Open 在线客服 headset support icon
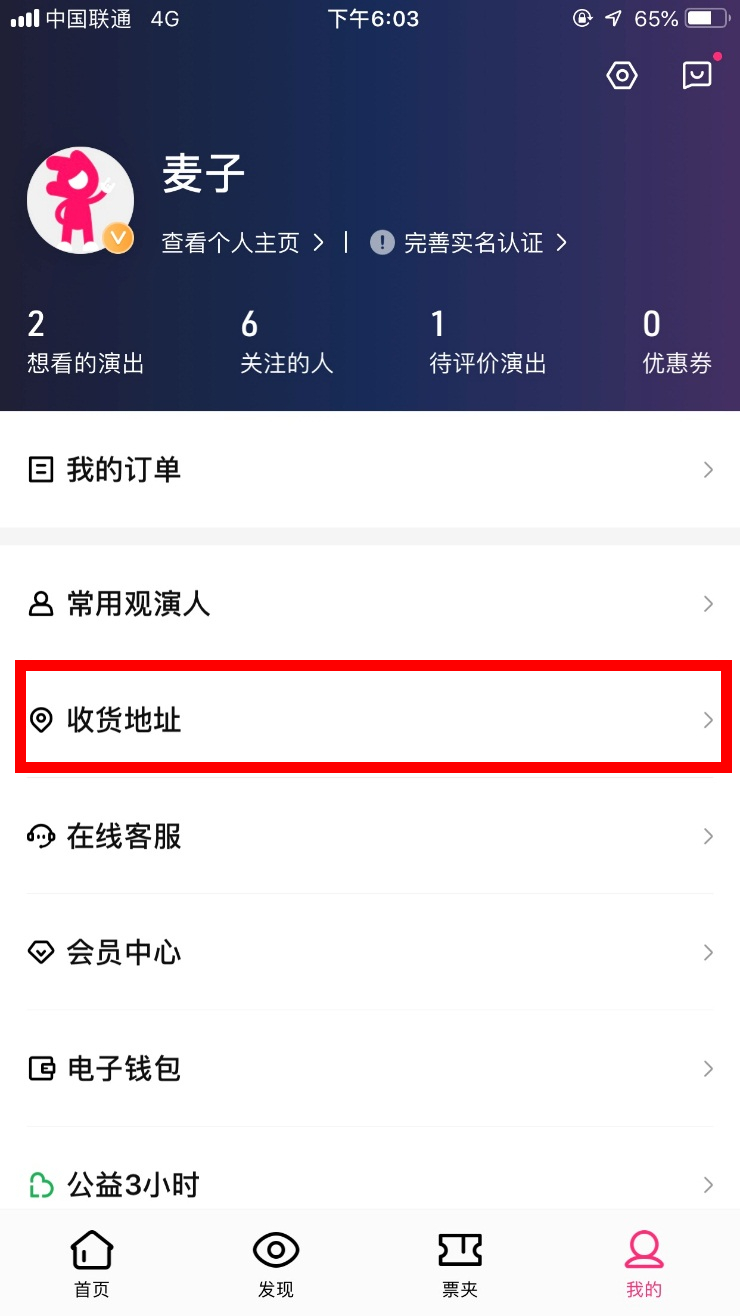The height and width of the screenshot is (1316, 740). 40,836
